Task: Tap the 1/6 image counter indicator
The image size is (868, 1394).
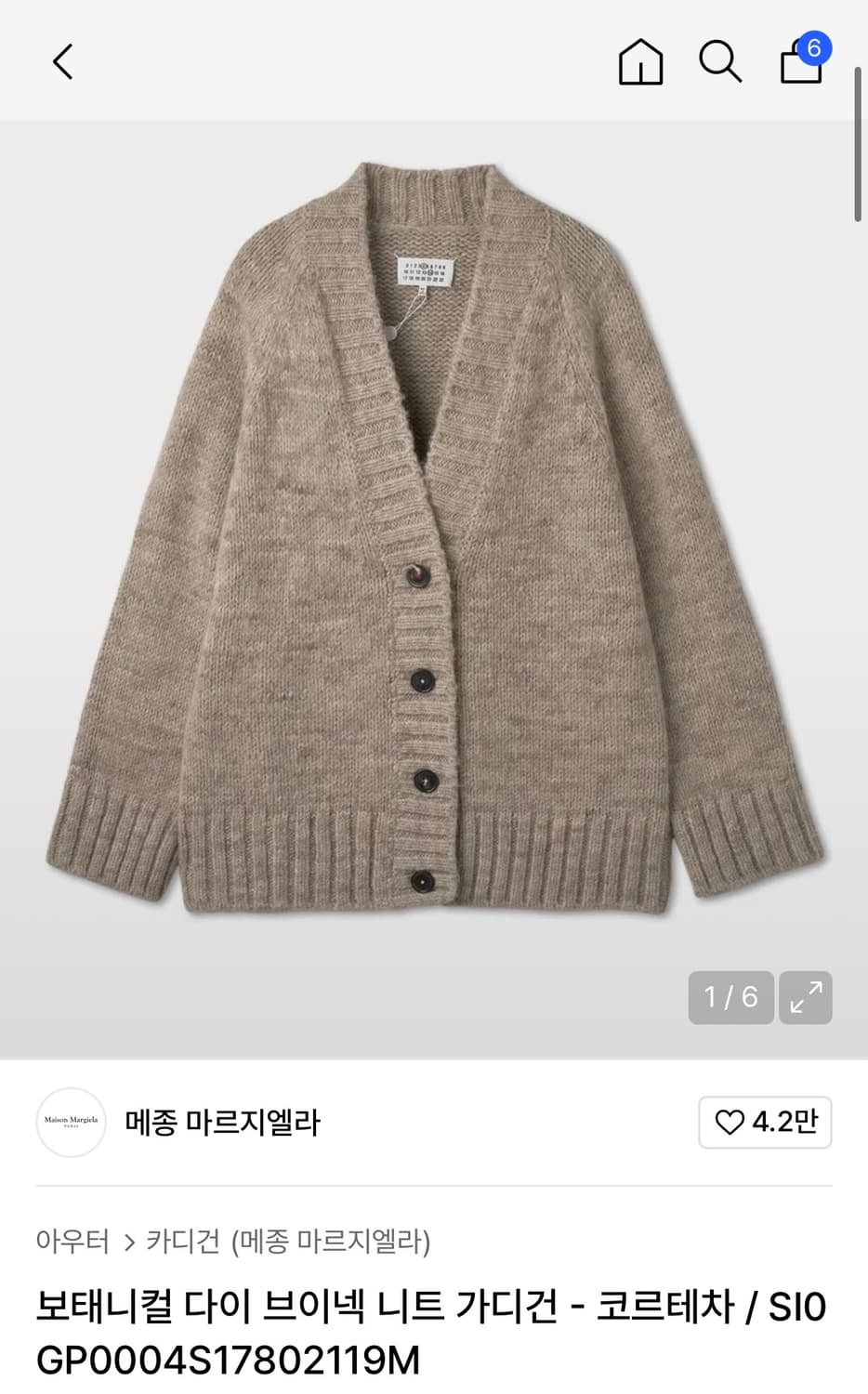Action: tap(730, 997)
